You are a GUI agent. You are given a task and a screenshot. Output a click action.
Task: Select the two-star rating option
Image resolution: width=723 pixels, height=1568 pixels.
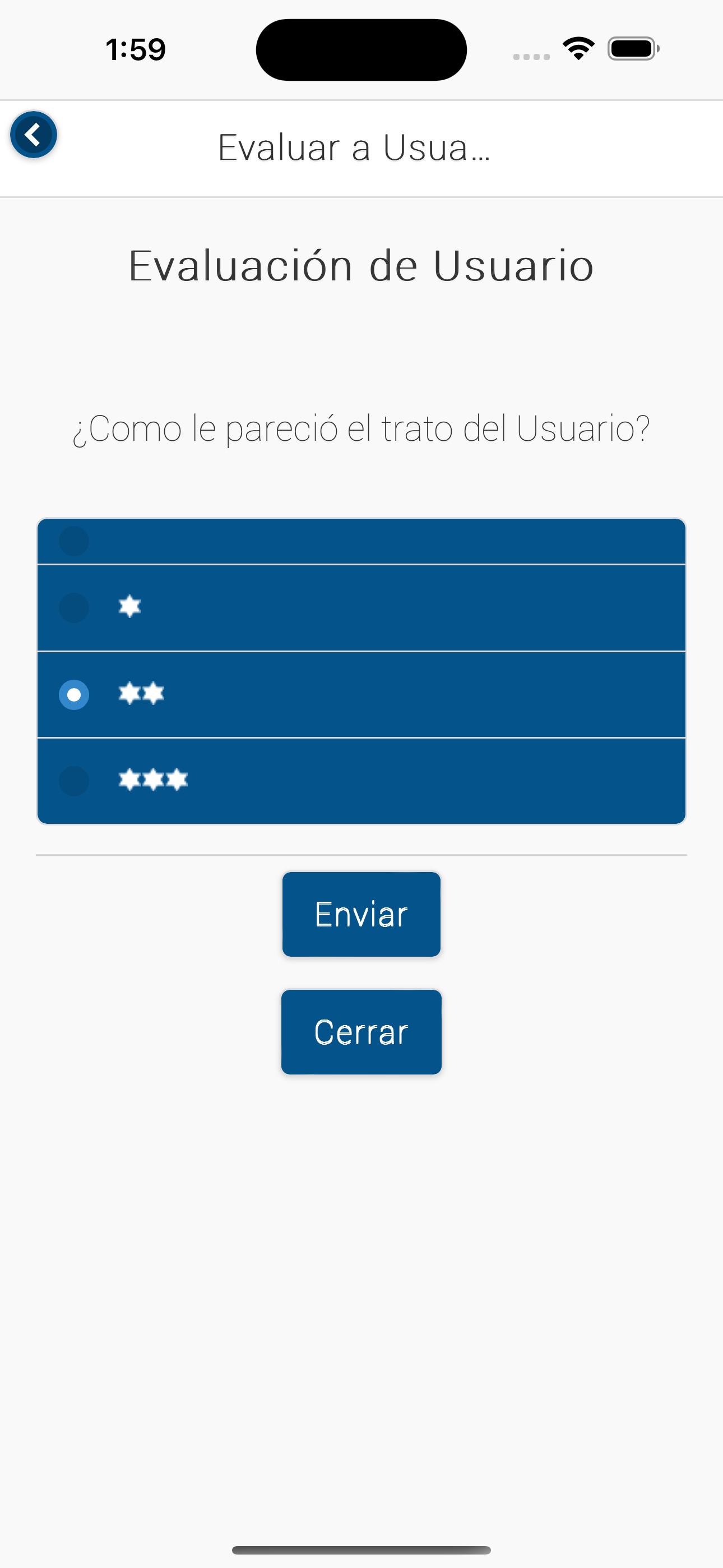point(74,694)
